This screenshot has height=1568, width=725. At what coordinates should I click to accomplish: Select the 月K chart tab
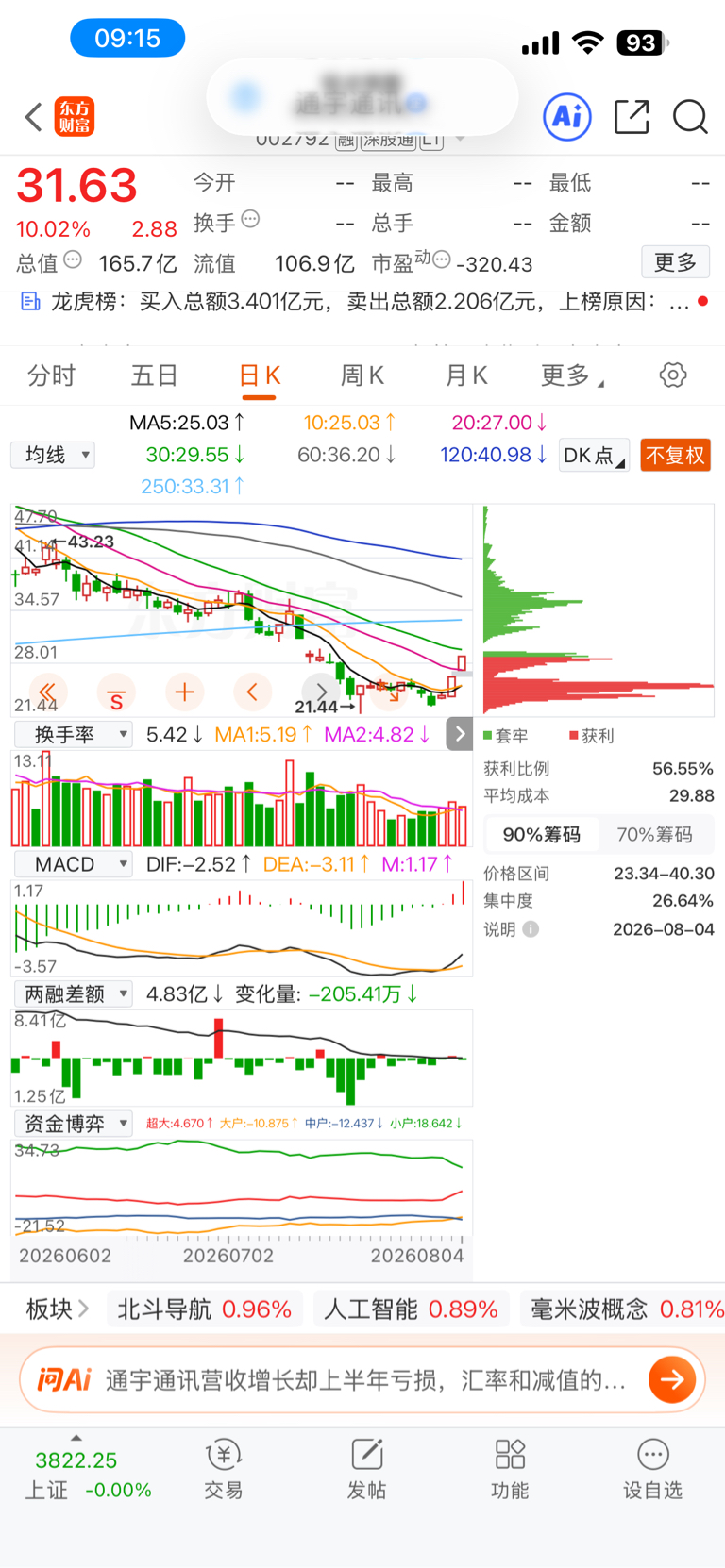[466, 375]
